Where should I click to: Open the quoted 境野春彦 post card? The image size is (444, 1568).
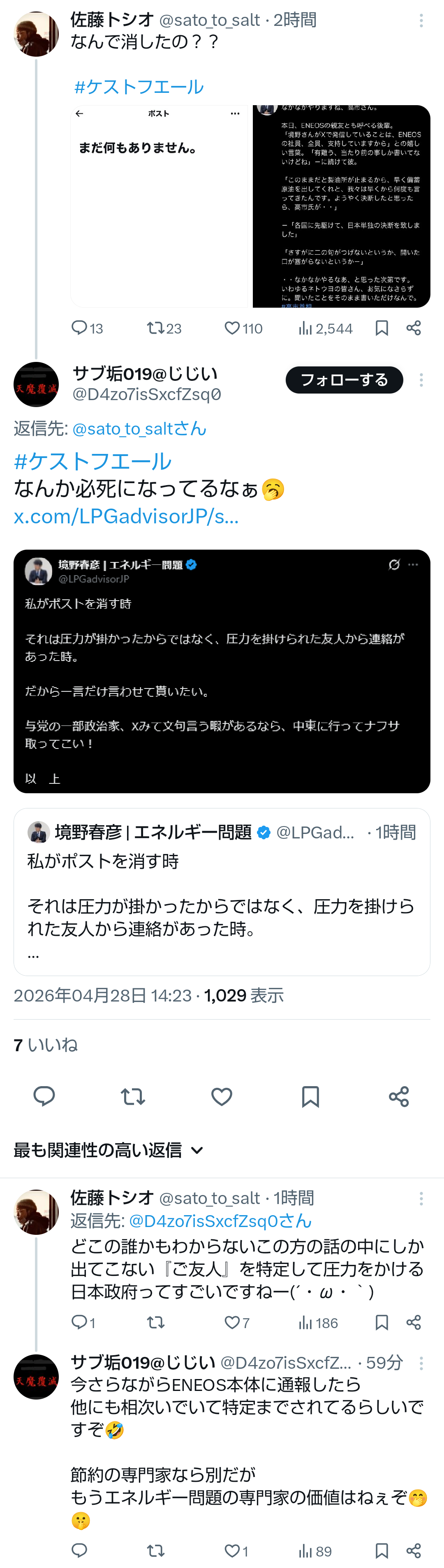222,892
